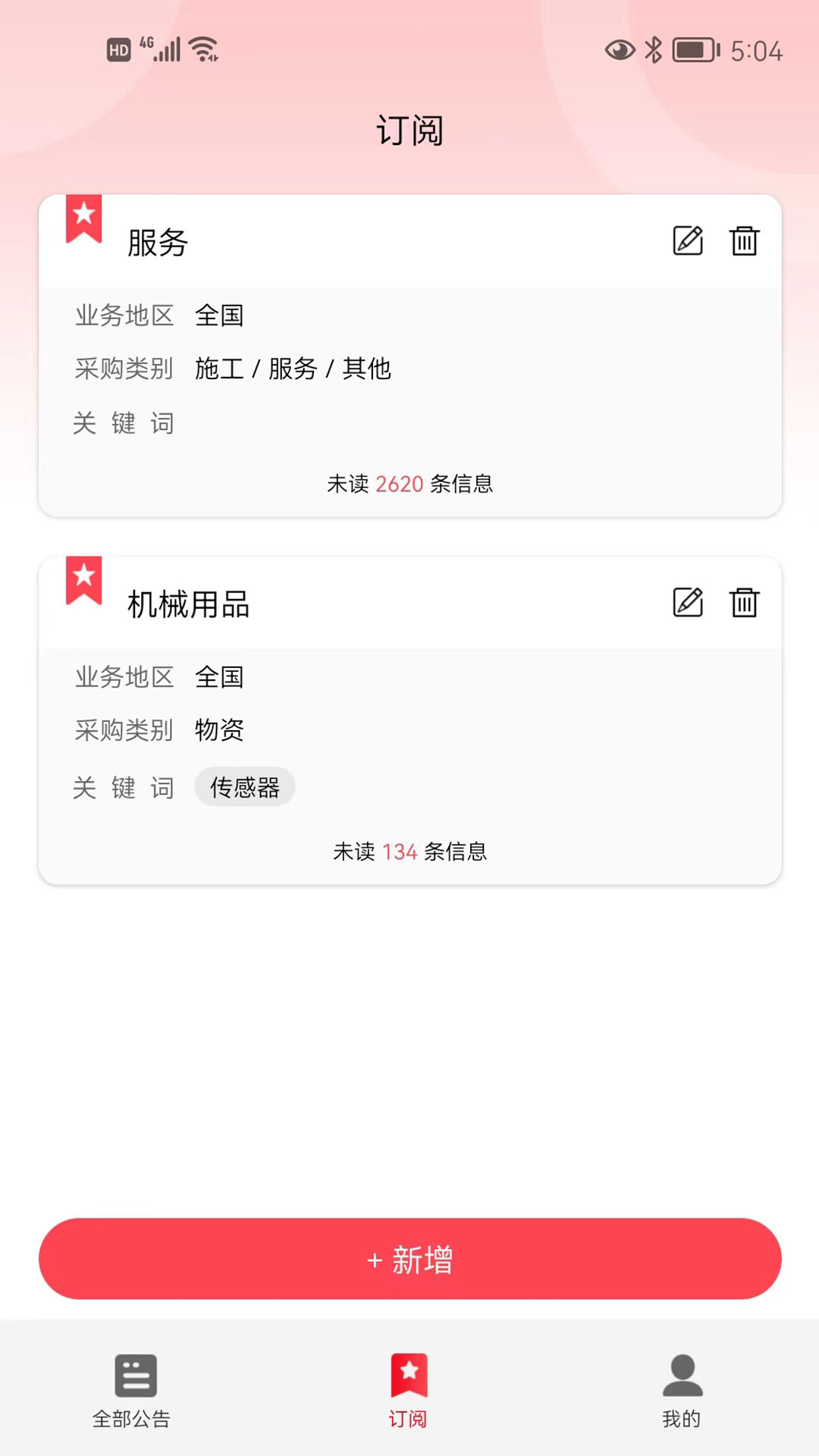Click the Wi-Fi icon in status bar
Screen dimensions: 819x1456
[x=202, y=49]
